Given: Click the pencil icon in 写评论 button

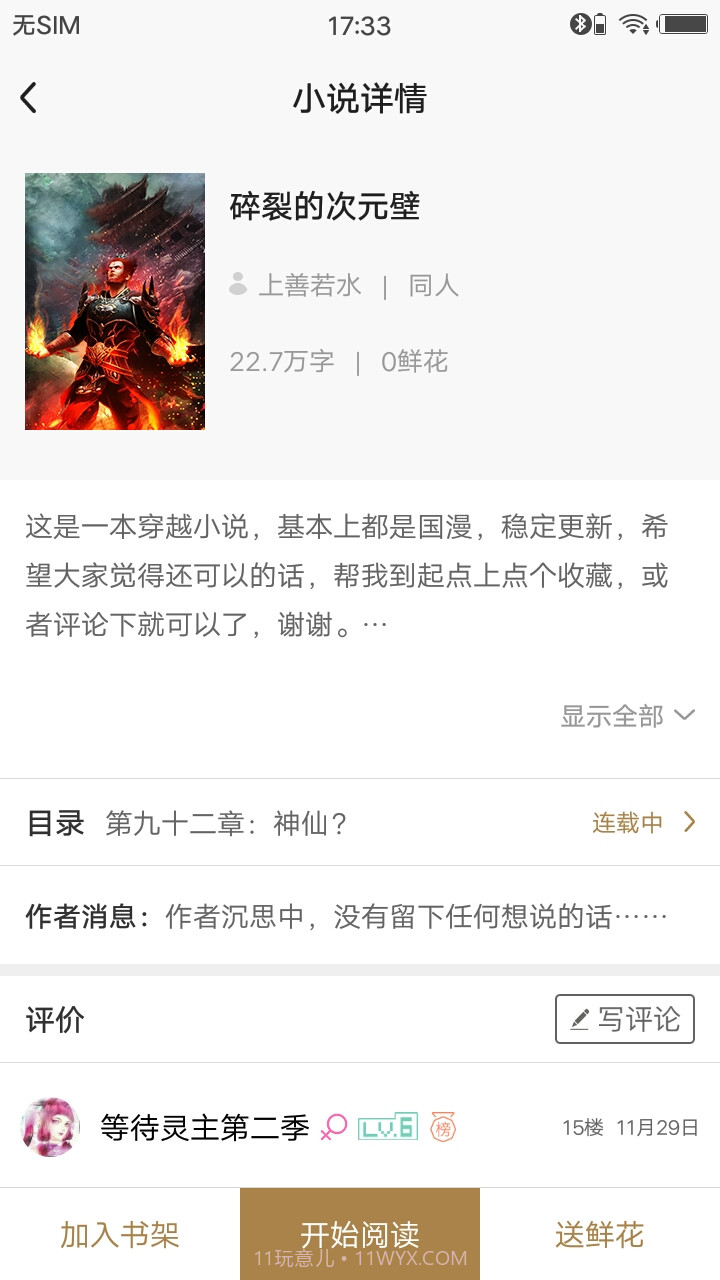Looking at the screenshot, I should click(x=579, y=1018).
